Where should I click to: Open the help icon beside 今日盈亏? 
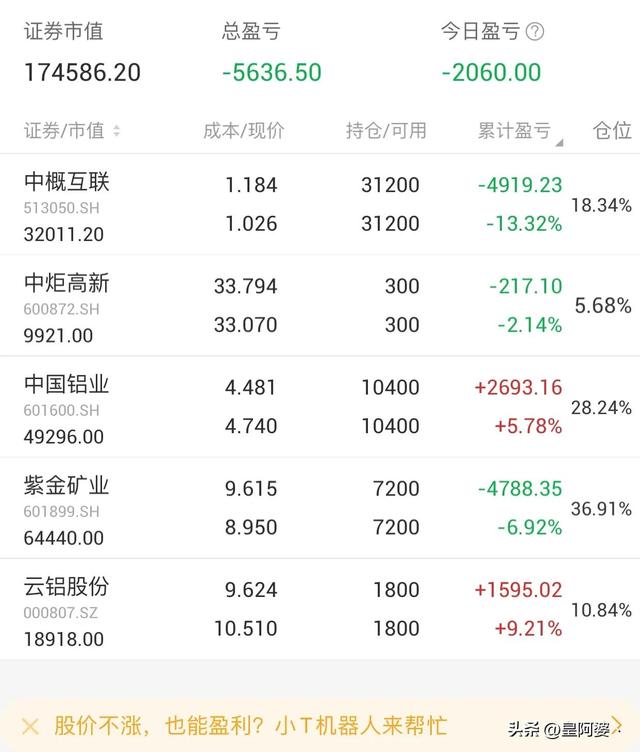(535, 31)
